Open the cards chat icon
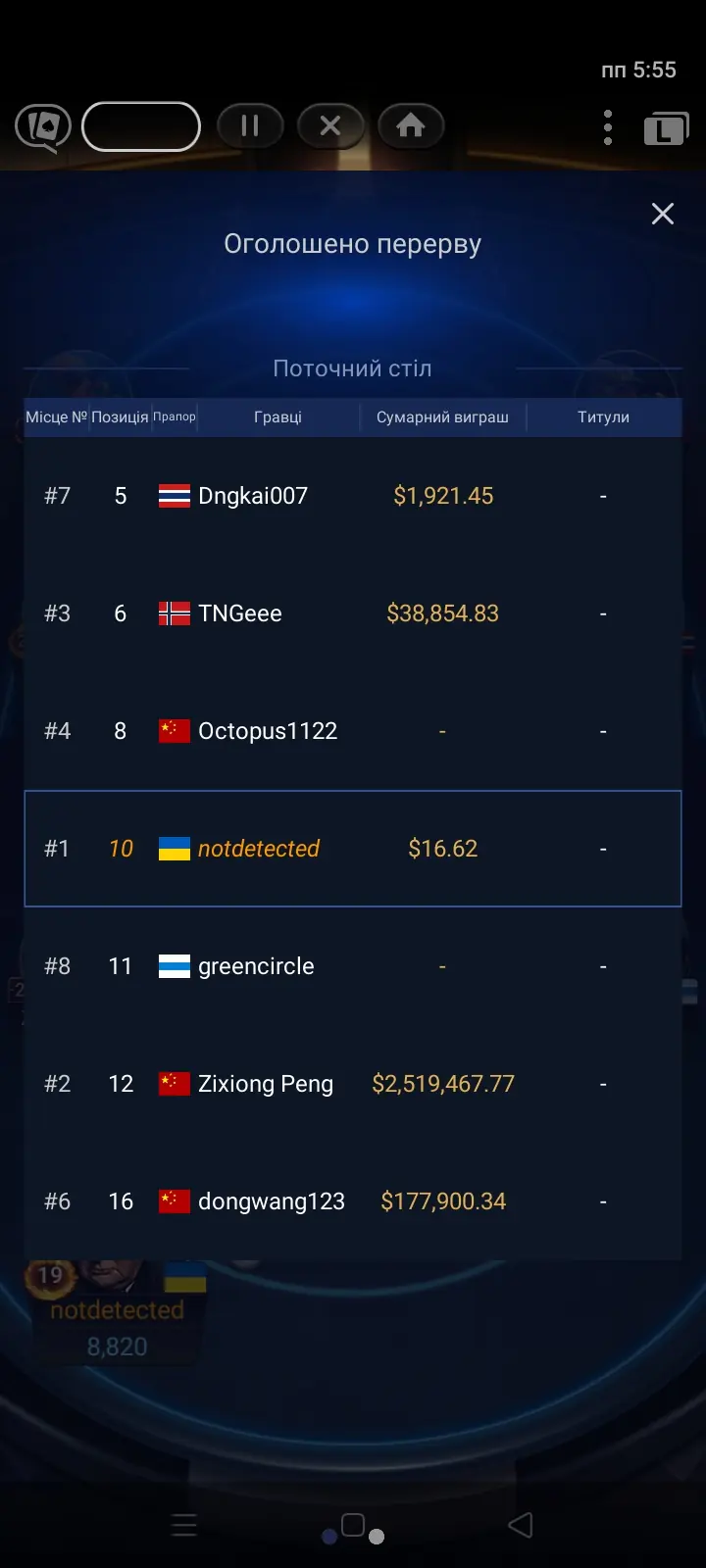Image resolution: width=706 pixels, height=1568 pixels. point(43,127)
